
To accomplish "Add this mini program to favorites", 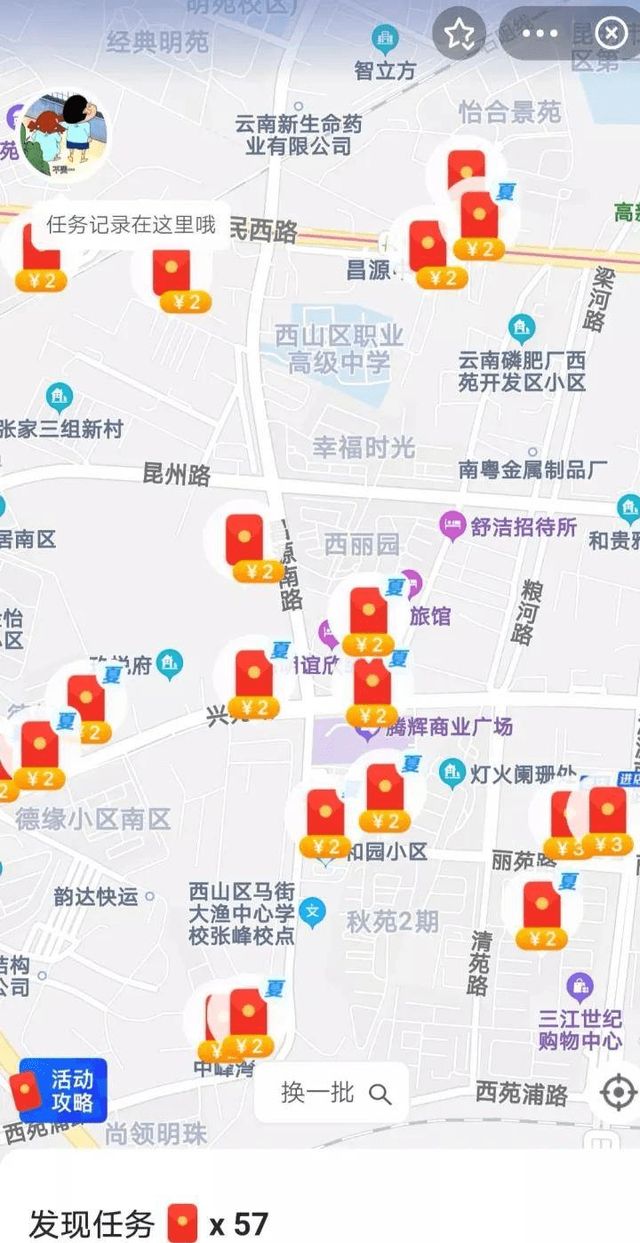I will click(x=459, y=35).
